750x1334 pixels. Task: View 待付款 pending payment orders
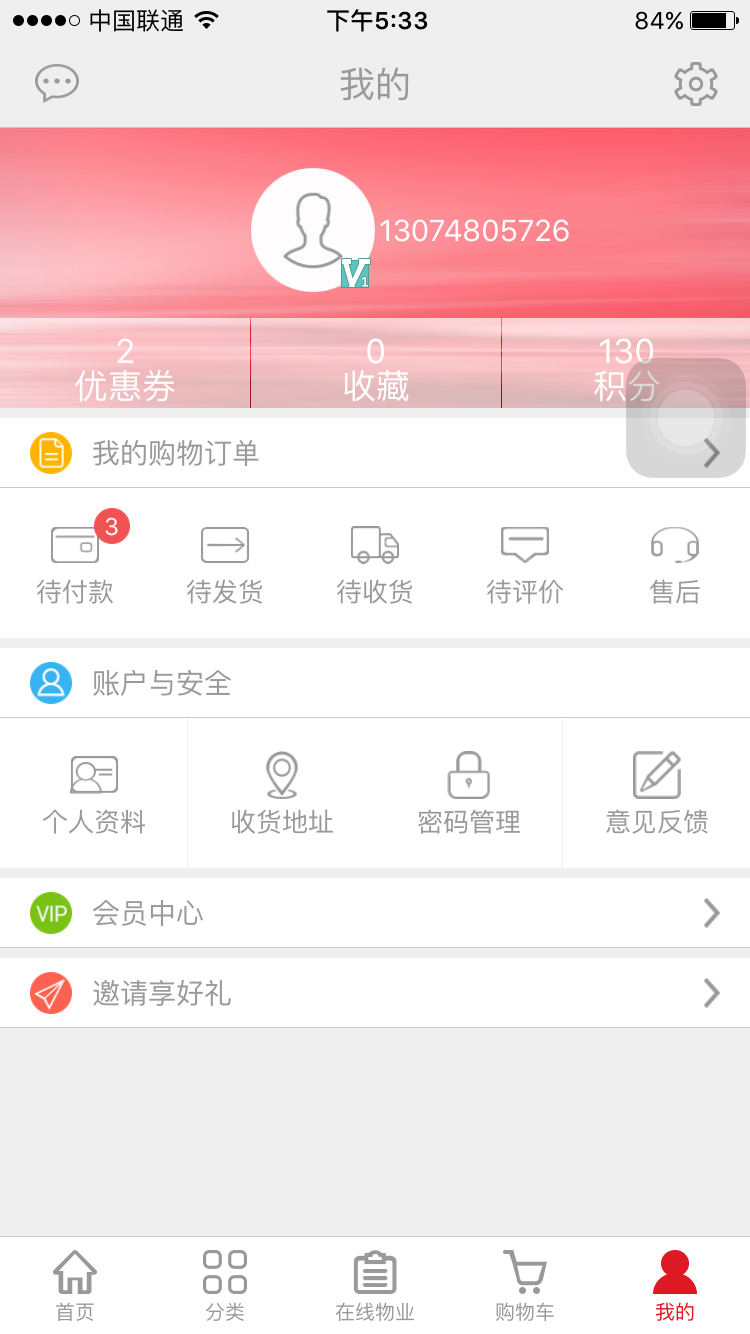tap(75, 565)
